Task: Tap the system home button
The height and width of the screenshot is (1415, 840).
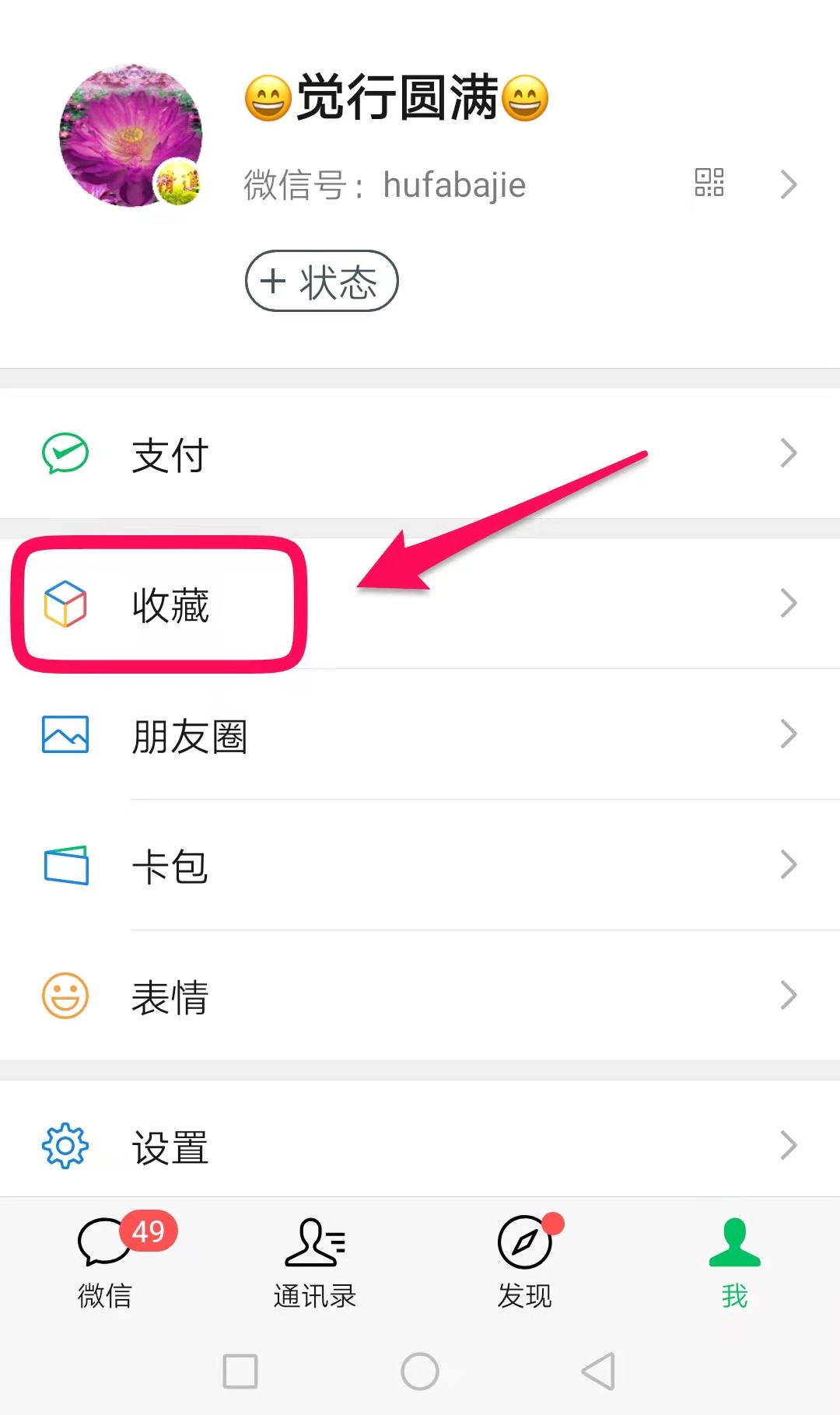Action: pos(420,1371)
